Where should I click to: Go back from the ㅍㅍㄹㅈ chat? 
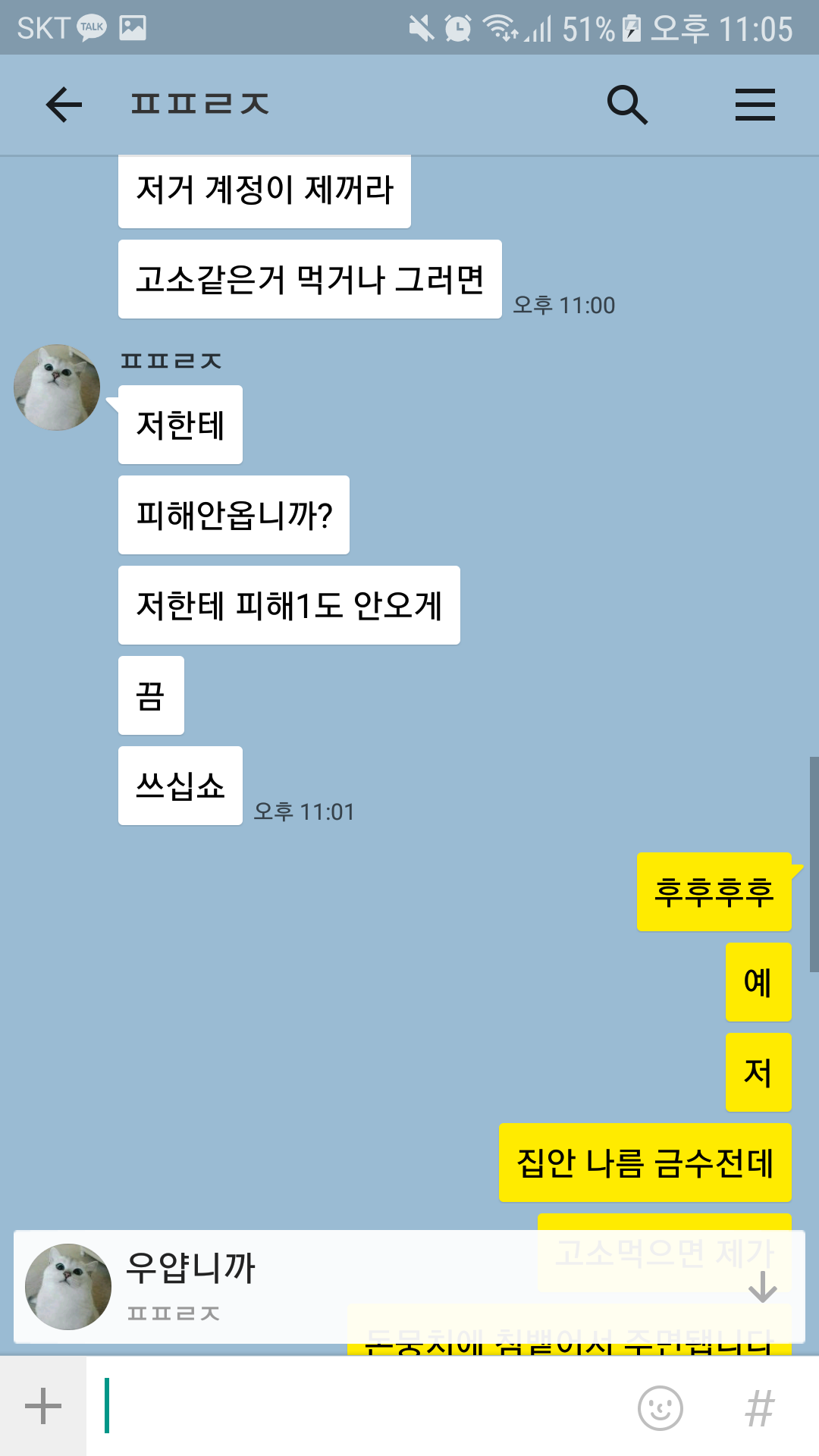point(64,105)
